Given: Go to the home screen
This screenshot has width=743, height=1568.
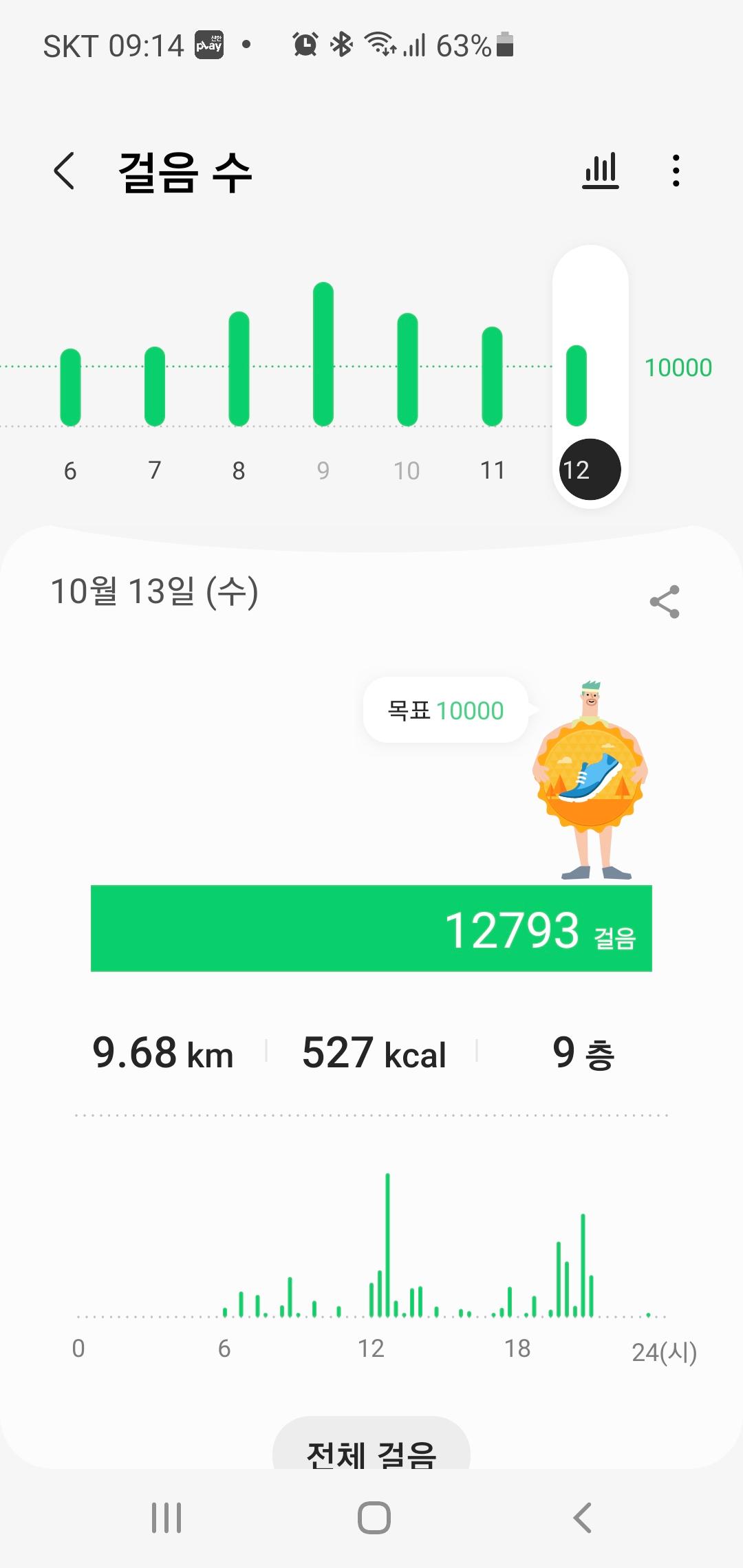Looking at the screenshot, I should [374, 1518].
